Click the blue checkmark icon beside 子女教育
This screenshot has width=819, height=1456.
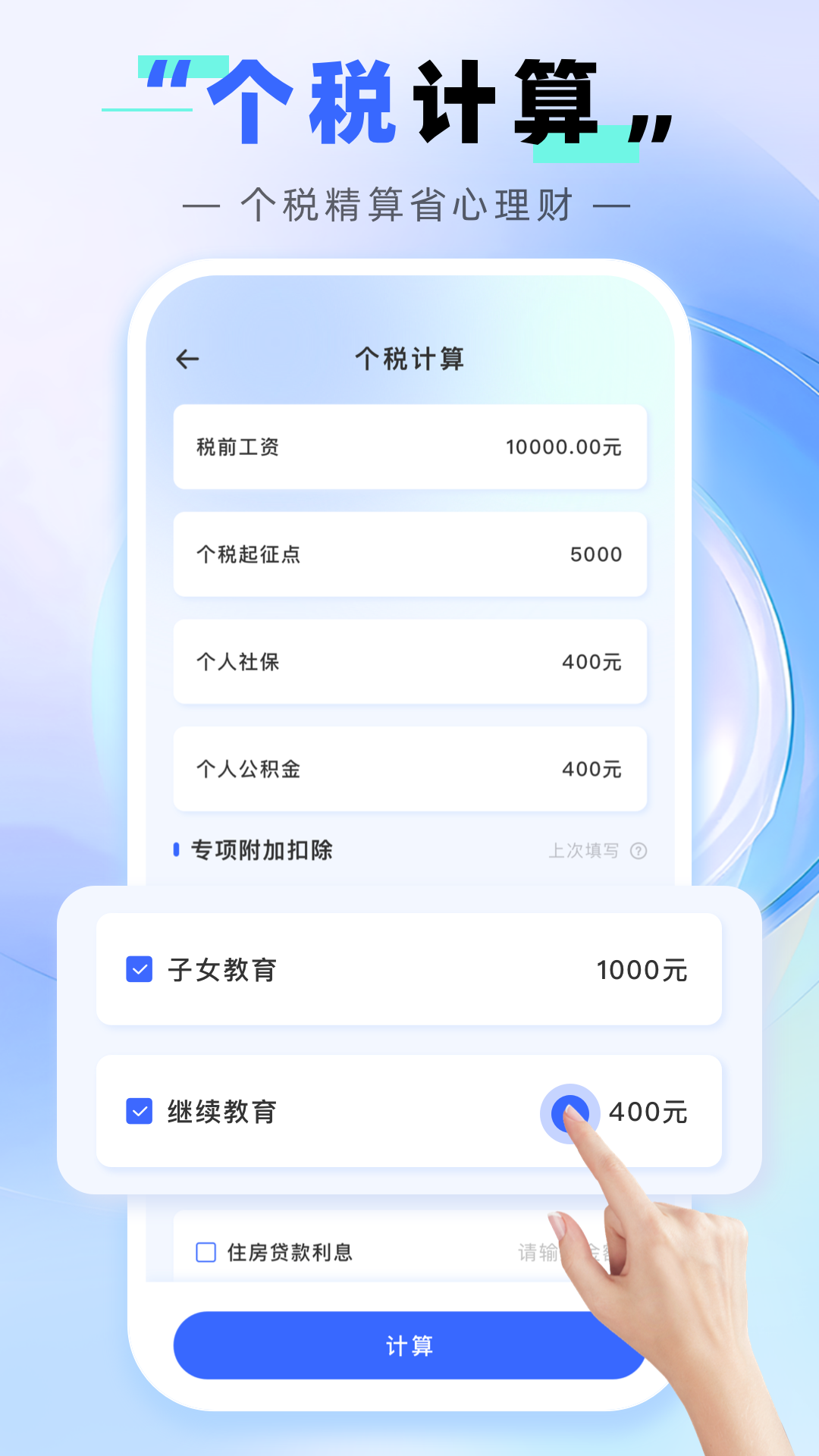tap(138, 968)
